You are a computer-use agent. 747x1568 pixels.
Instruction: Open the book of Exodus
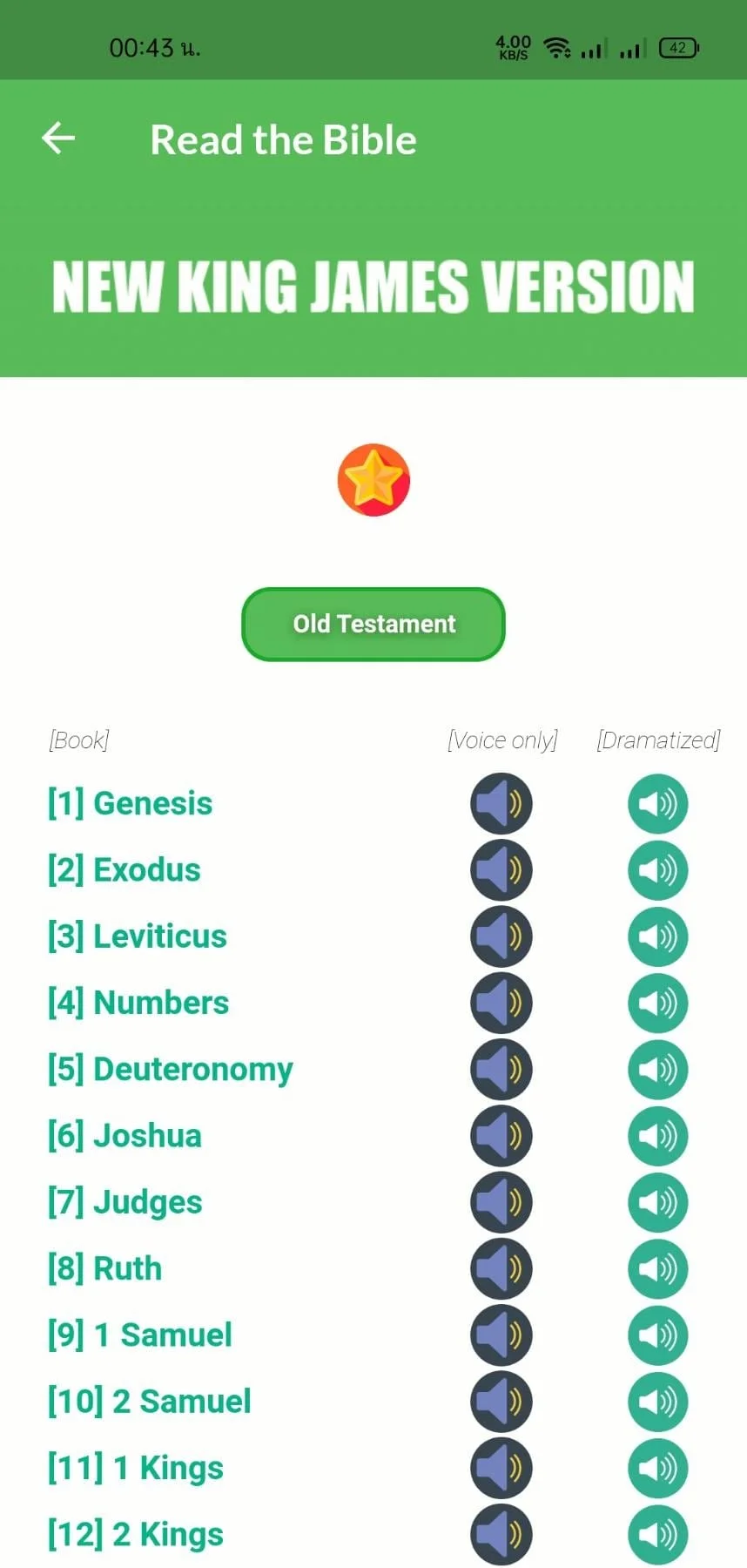click(x=124, y=869)
